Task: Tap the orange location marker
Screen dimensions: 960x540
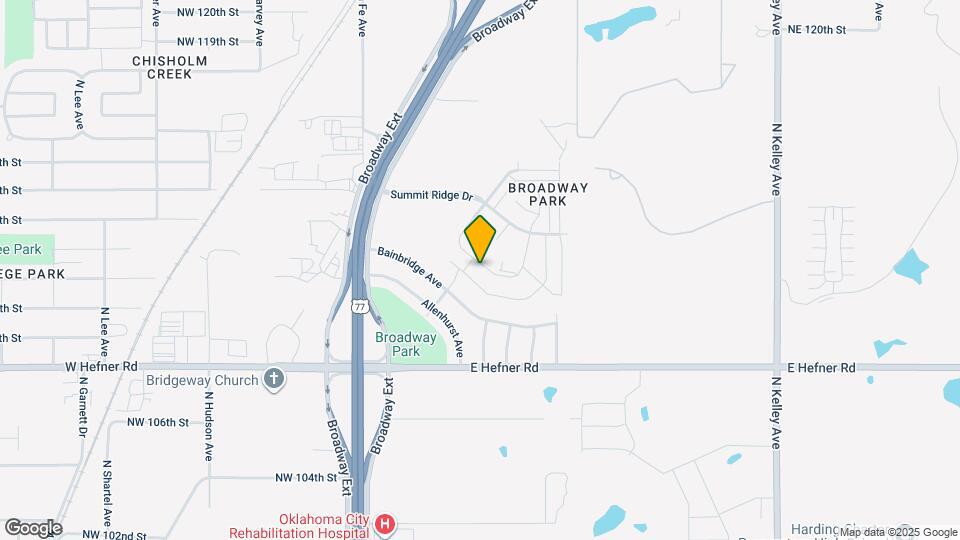Action: click(x=480, y=239)
